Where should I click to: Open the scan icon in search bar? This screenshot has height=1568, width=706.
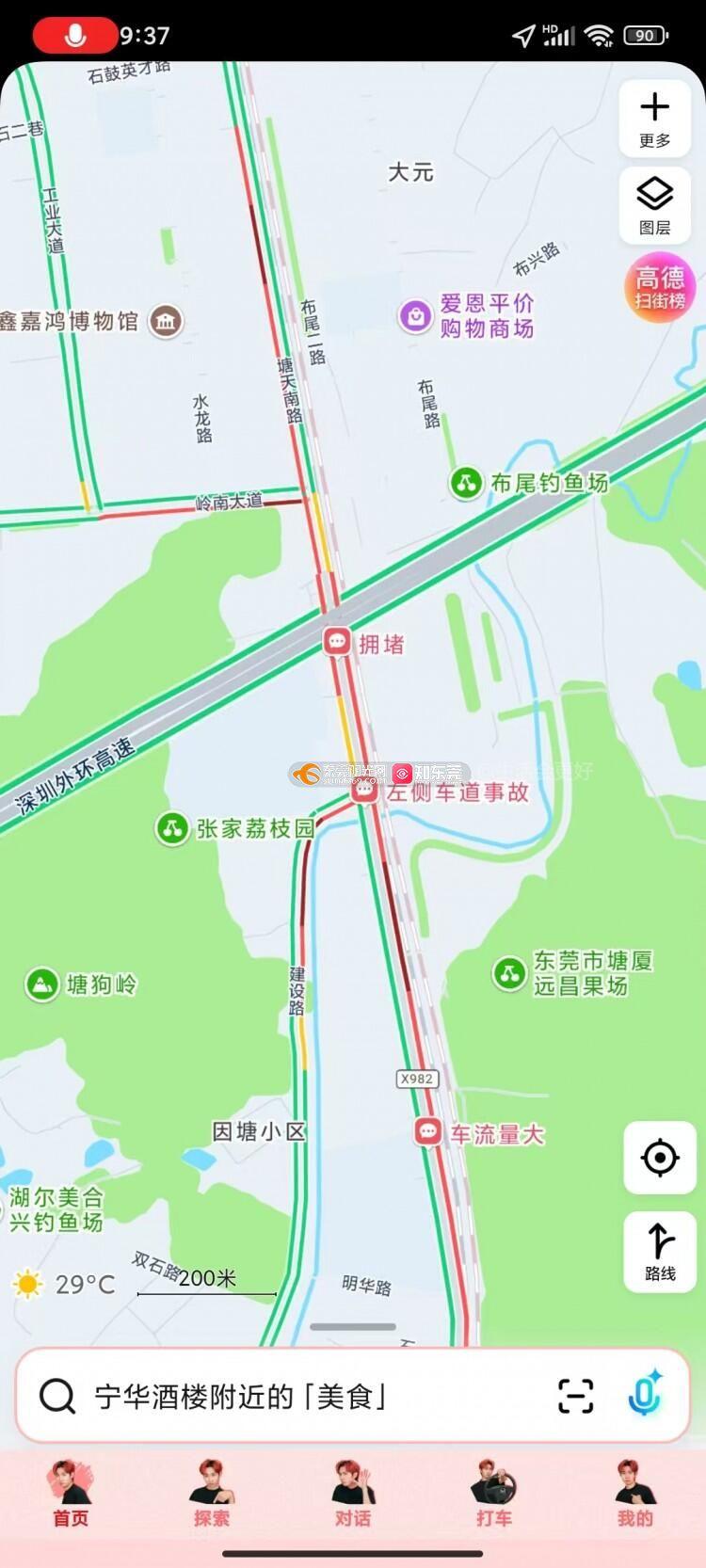(x=575, y=1396)
